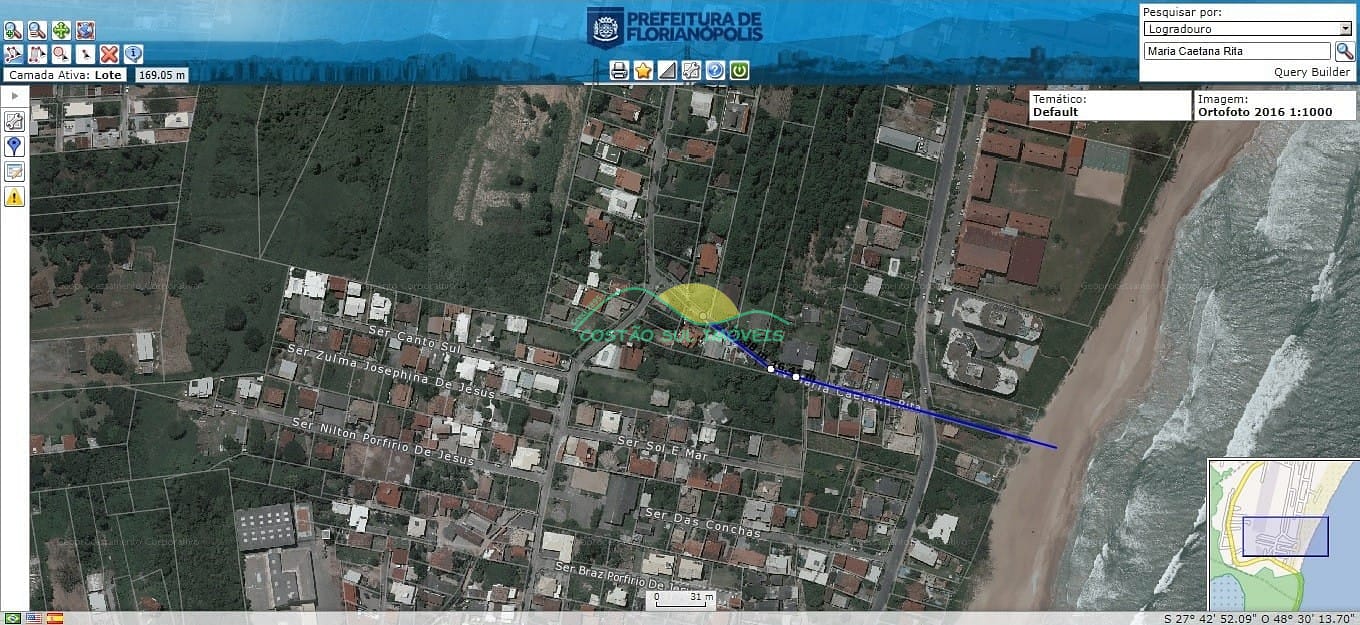Open the gray triangle tool
The image size is (1360, 625).
coord(667,70)
